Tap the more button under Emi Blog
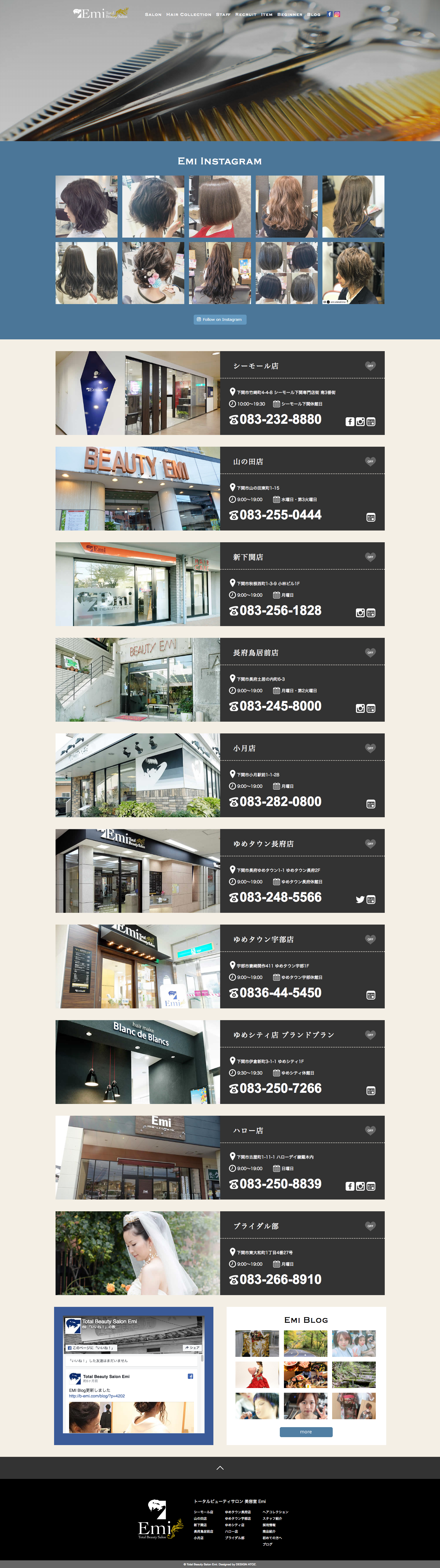 [x=306, y=1432]
